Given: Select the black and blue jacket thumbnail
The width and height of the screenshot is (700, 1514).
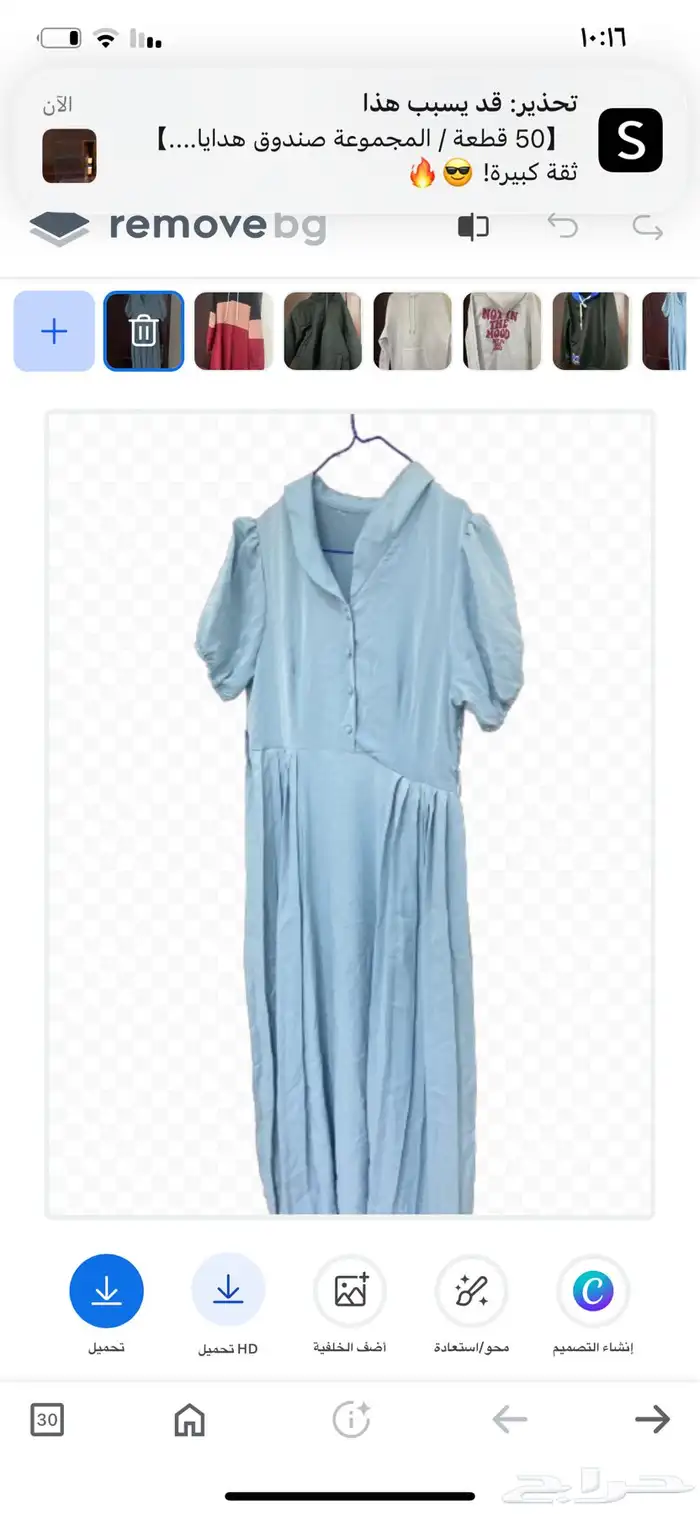Looking at the screenshot, I should (x=591, y=331).
